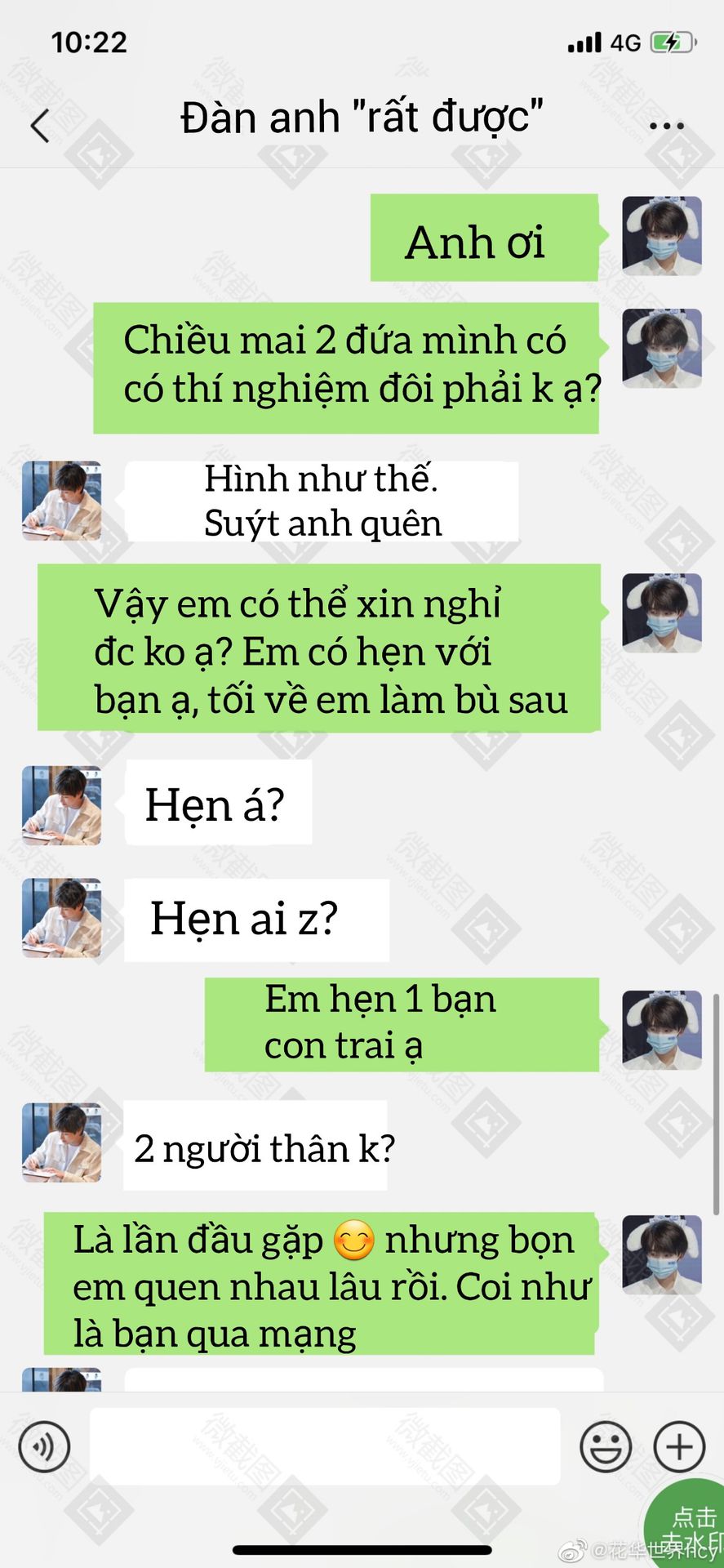Image resolution: width=724 pixels, height=1568 pixels.
Task: Focus the message text field
Action: tap(325, 1446)
